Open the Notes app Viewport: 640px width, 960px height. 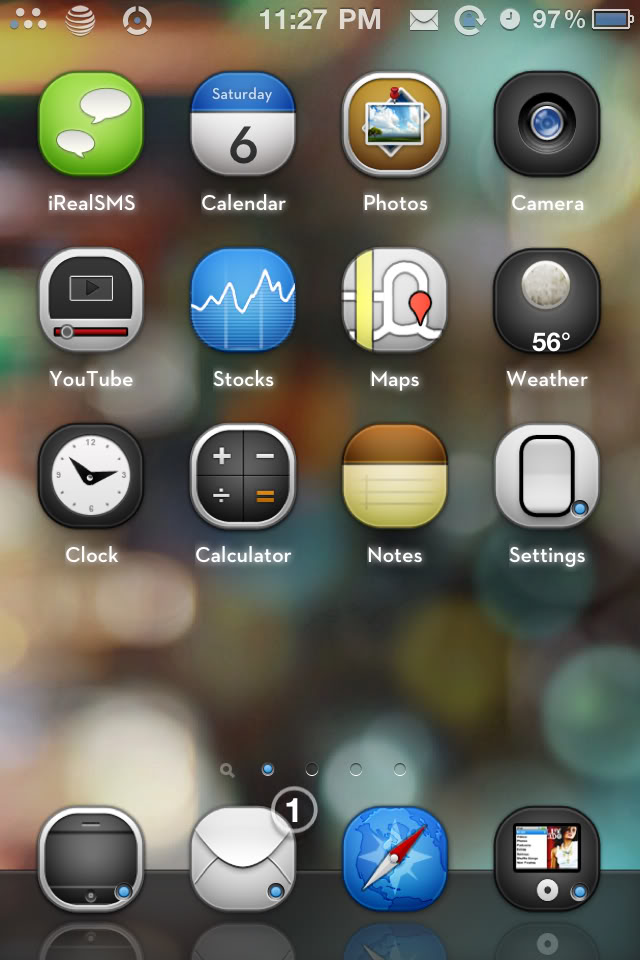395,476
